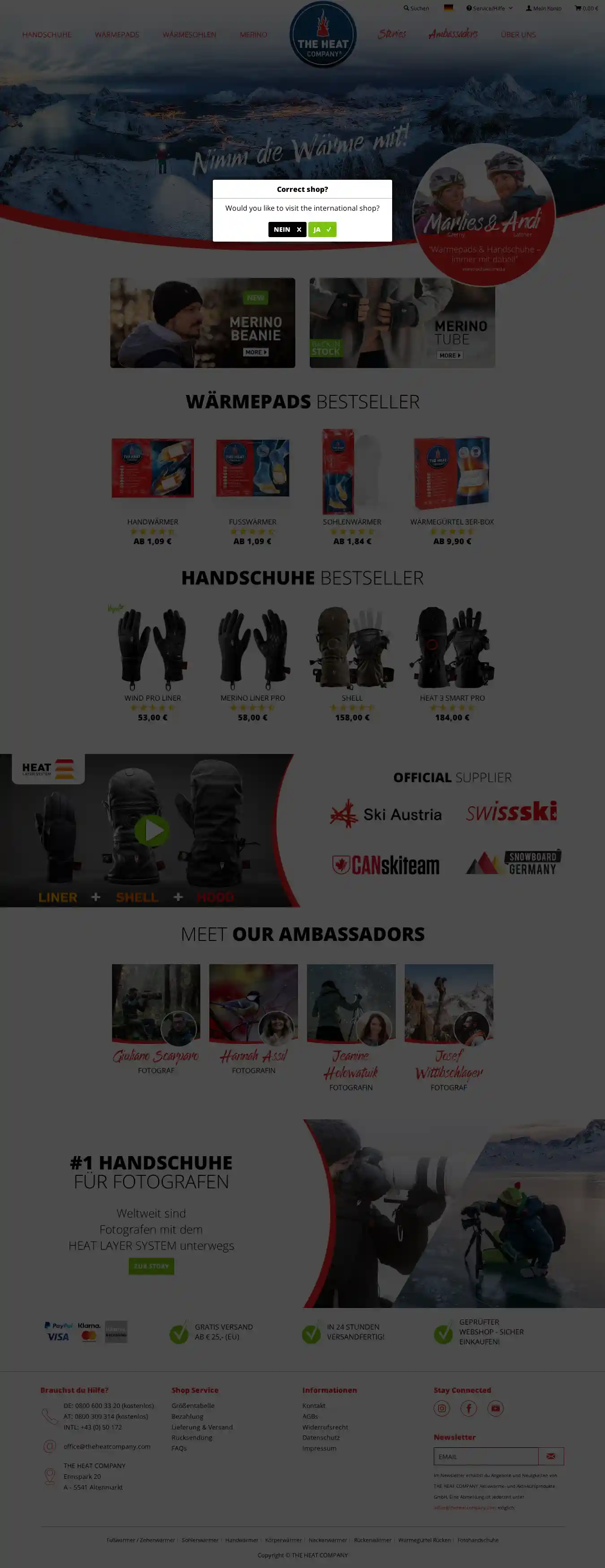The height and width of the screenshot is (1568, 605).
Task: Play the Heat Layer System video
Action: click(x=151, y=830)
